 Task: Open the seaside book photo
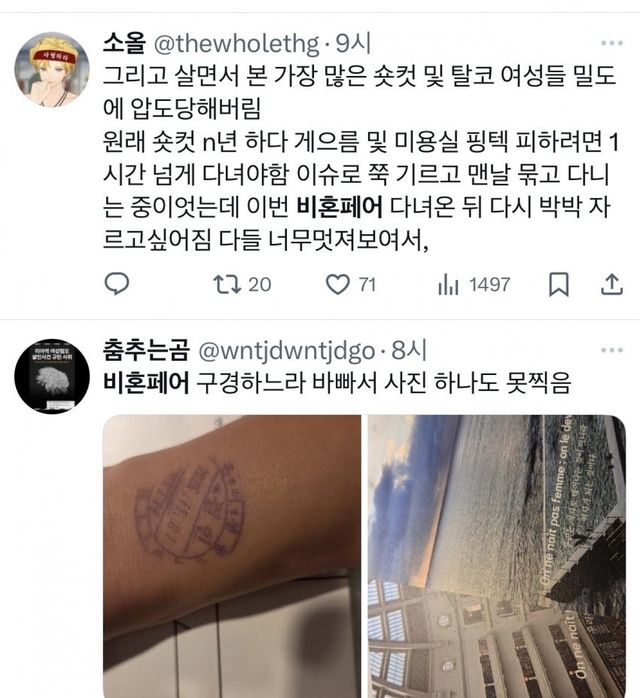click(496, 555)
